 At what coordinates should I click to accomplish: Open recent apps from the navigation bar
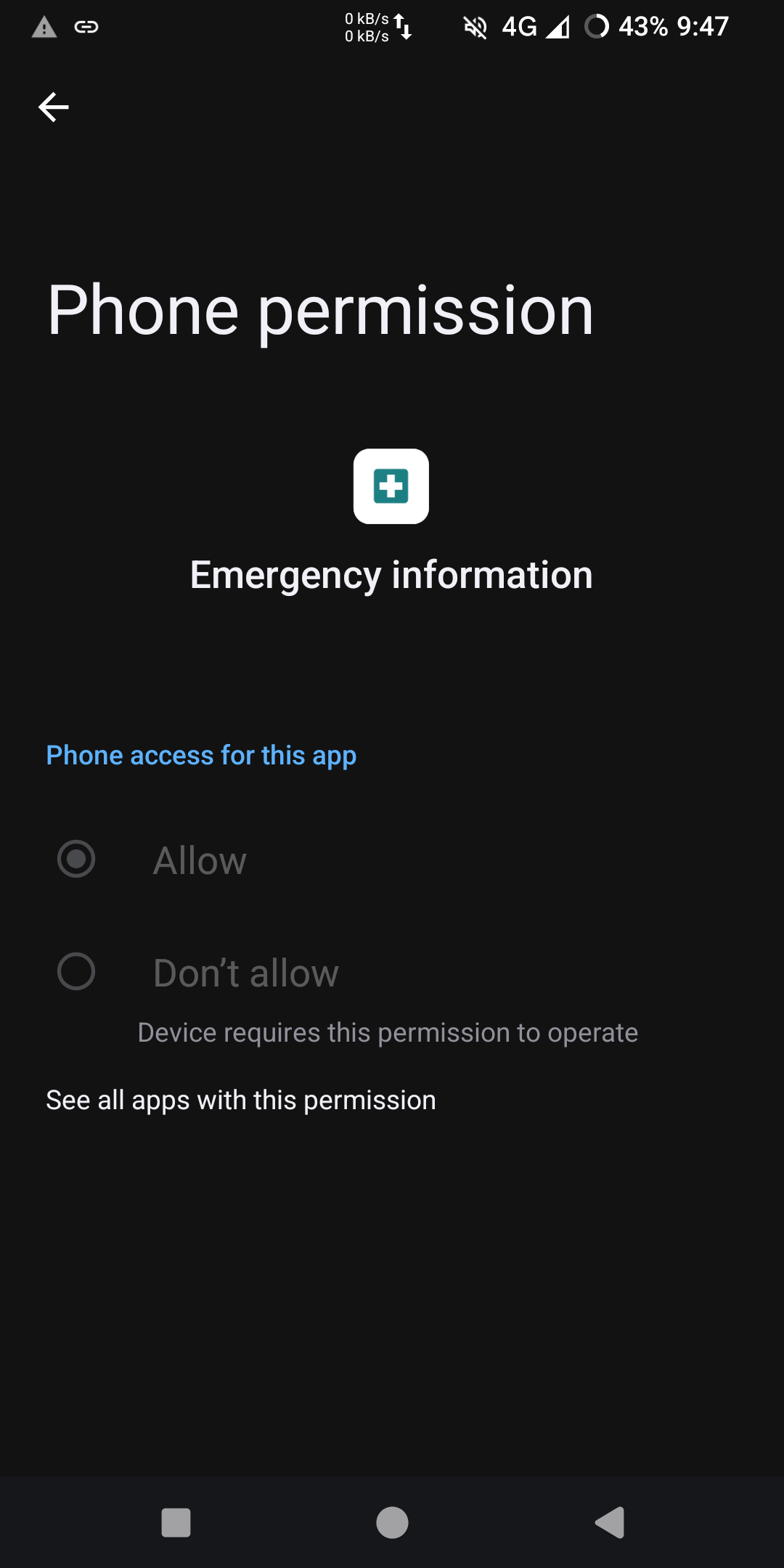(x=176, y=1522)
